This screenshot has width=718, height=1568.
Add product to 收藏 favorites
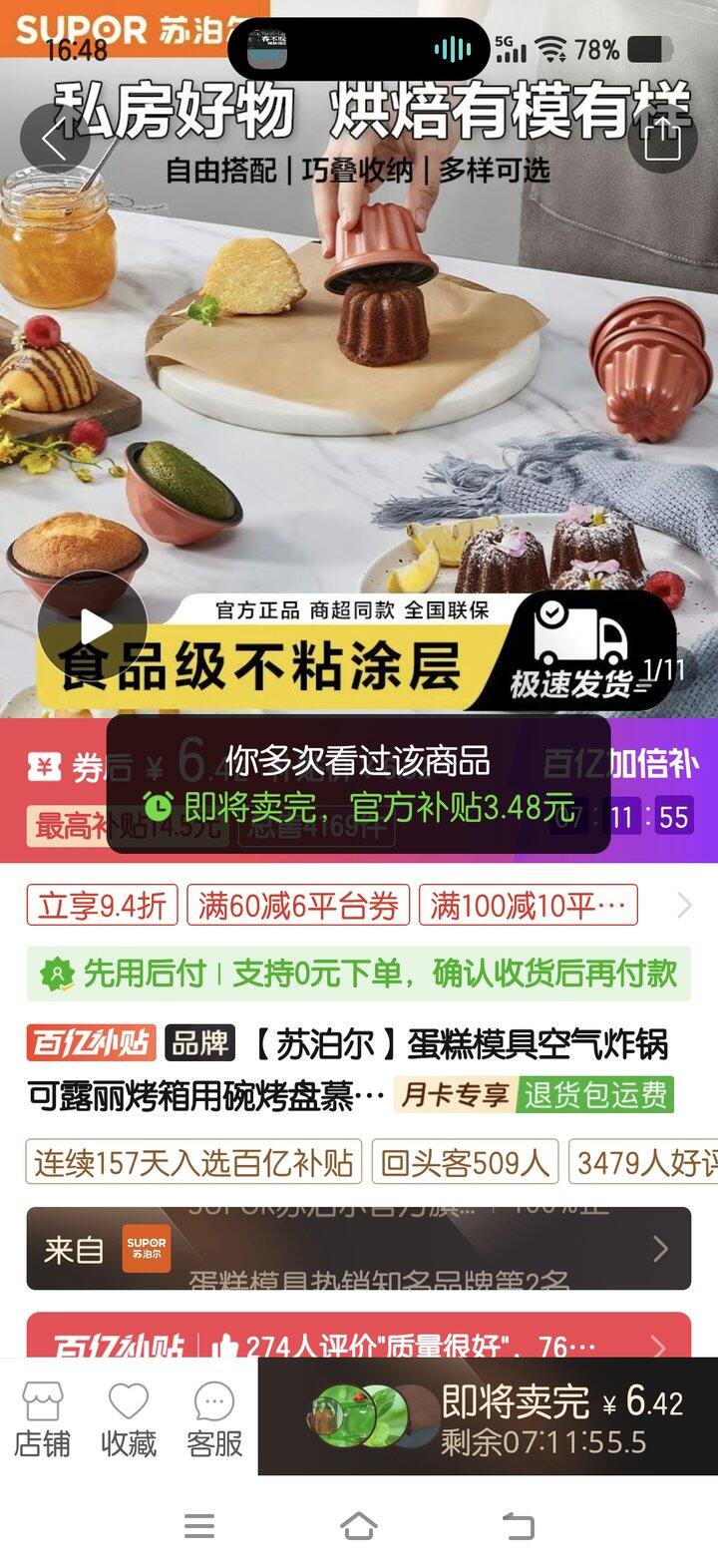coord(129,1418)
